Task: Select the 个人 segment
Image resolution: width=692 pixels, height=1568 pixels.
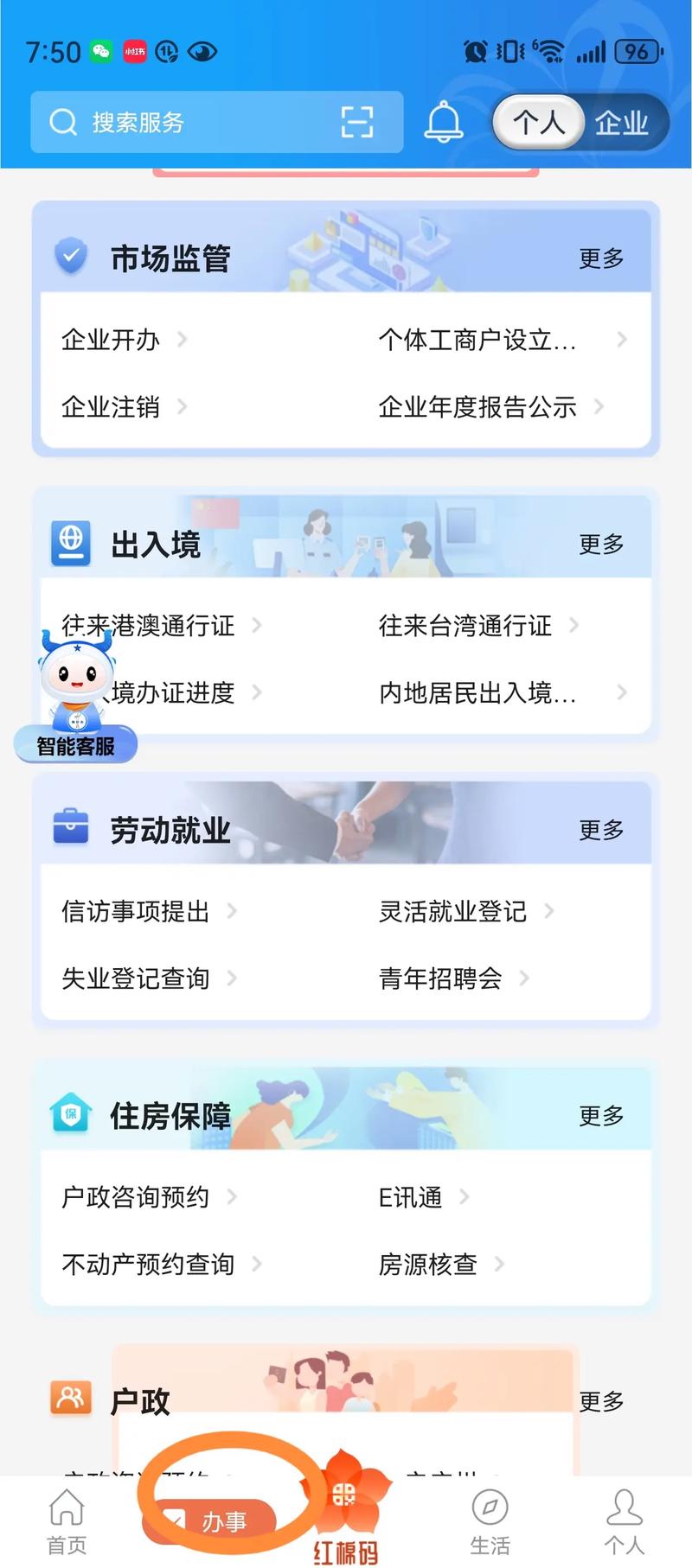Action: coord(538,123)
